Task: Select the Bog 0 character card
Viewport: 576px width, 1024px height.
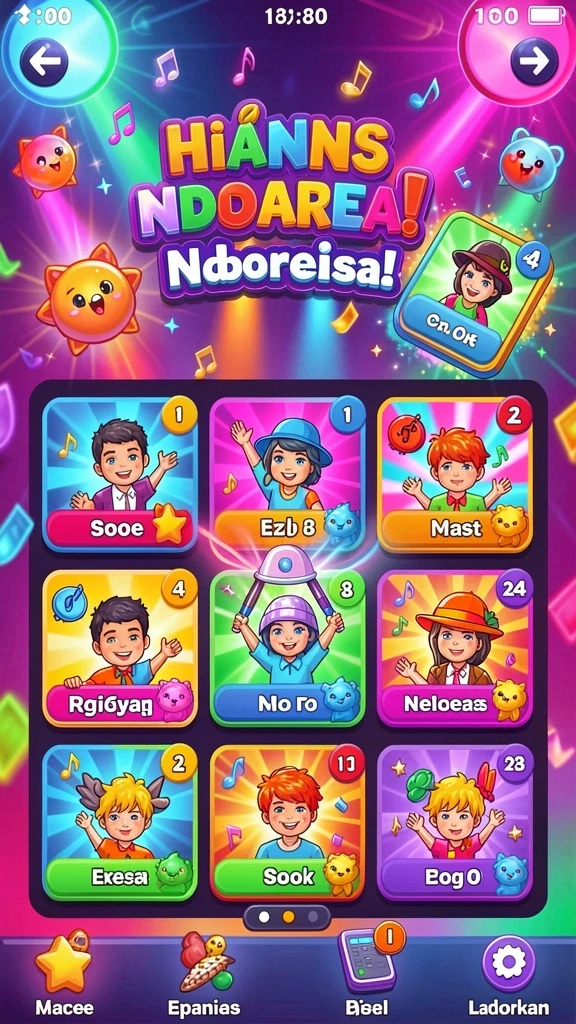Action: 455,823
